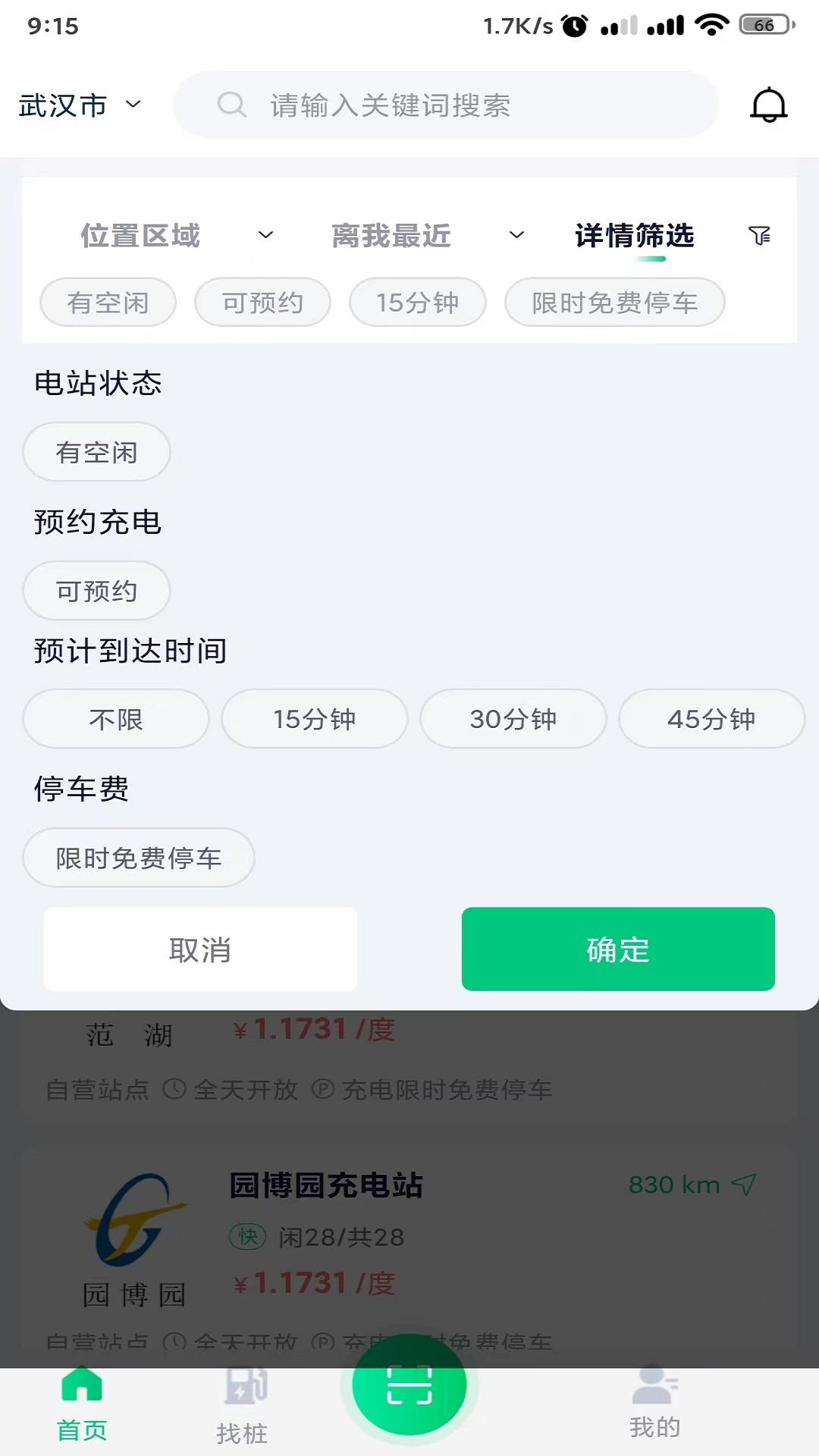Open the notifications bell
Image resolution: width=819 pixels, height=1456 pixels.
(768, 105)
